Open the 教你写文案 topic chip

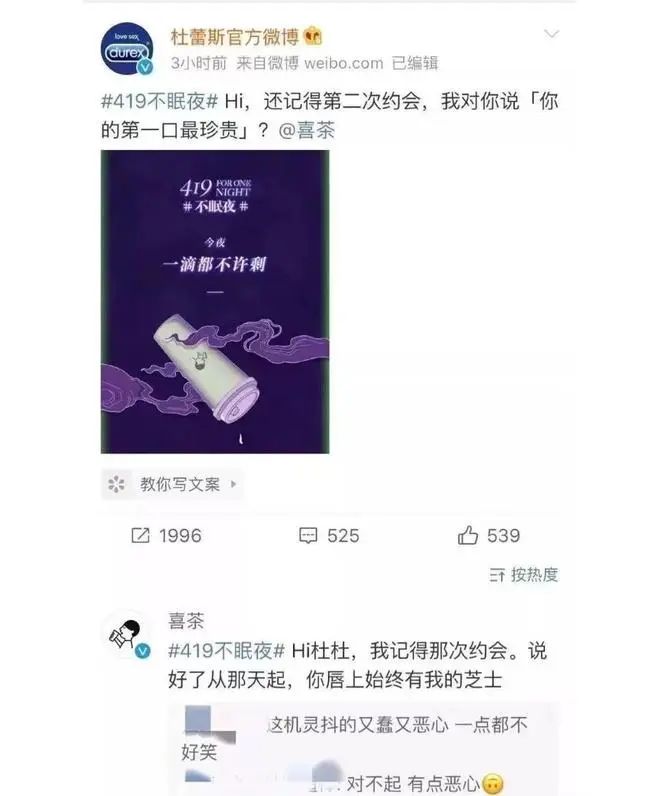pyautogui.click(x=172, y=484)
